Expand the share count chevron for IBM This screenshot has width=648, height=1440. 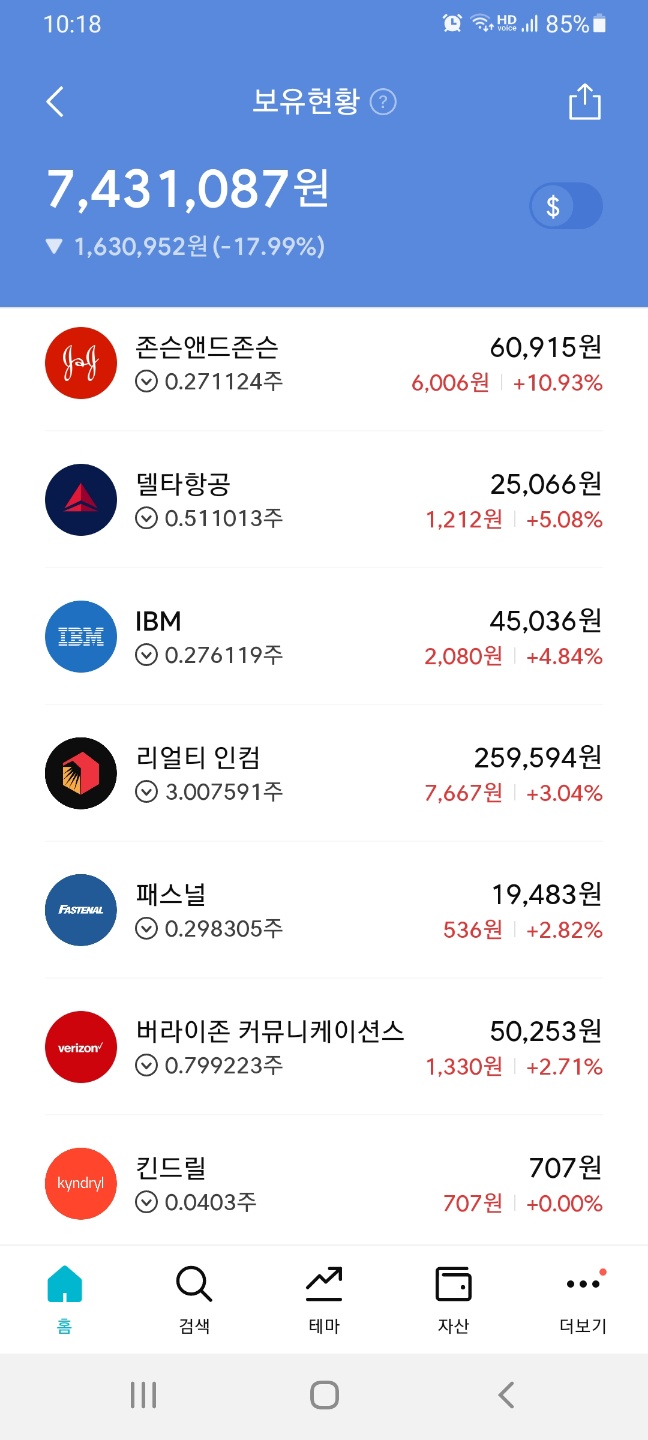pos(147,656)
